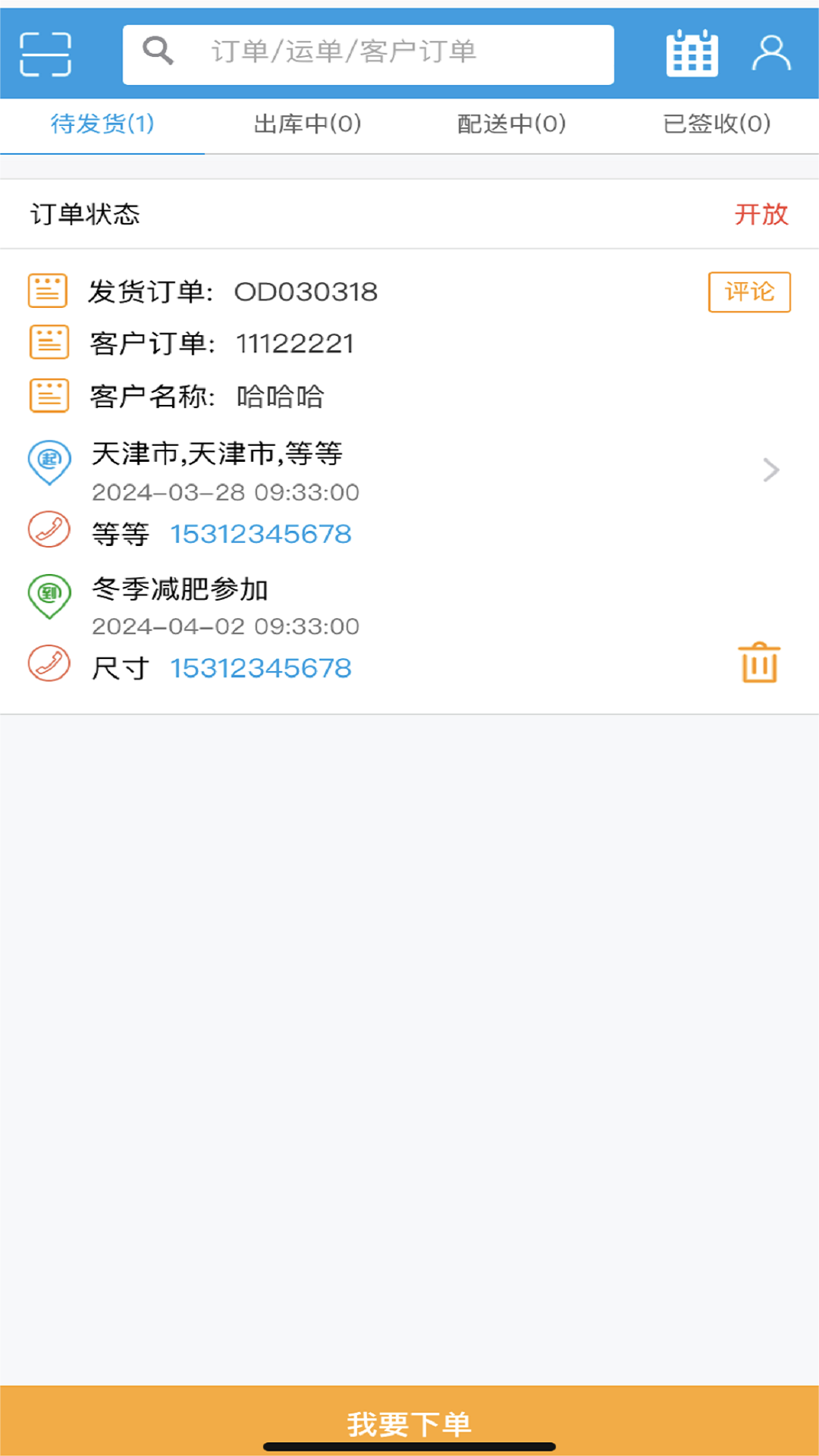Switch to the 已签收(0) tab
This screenshot has height=1456, width=819.
717,124
